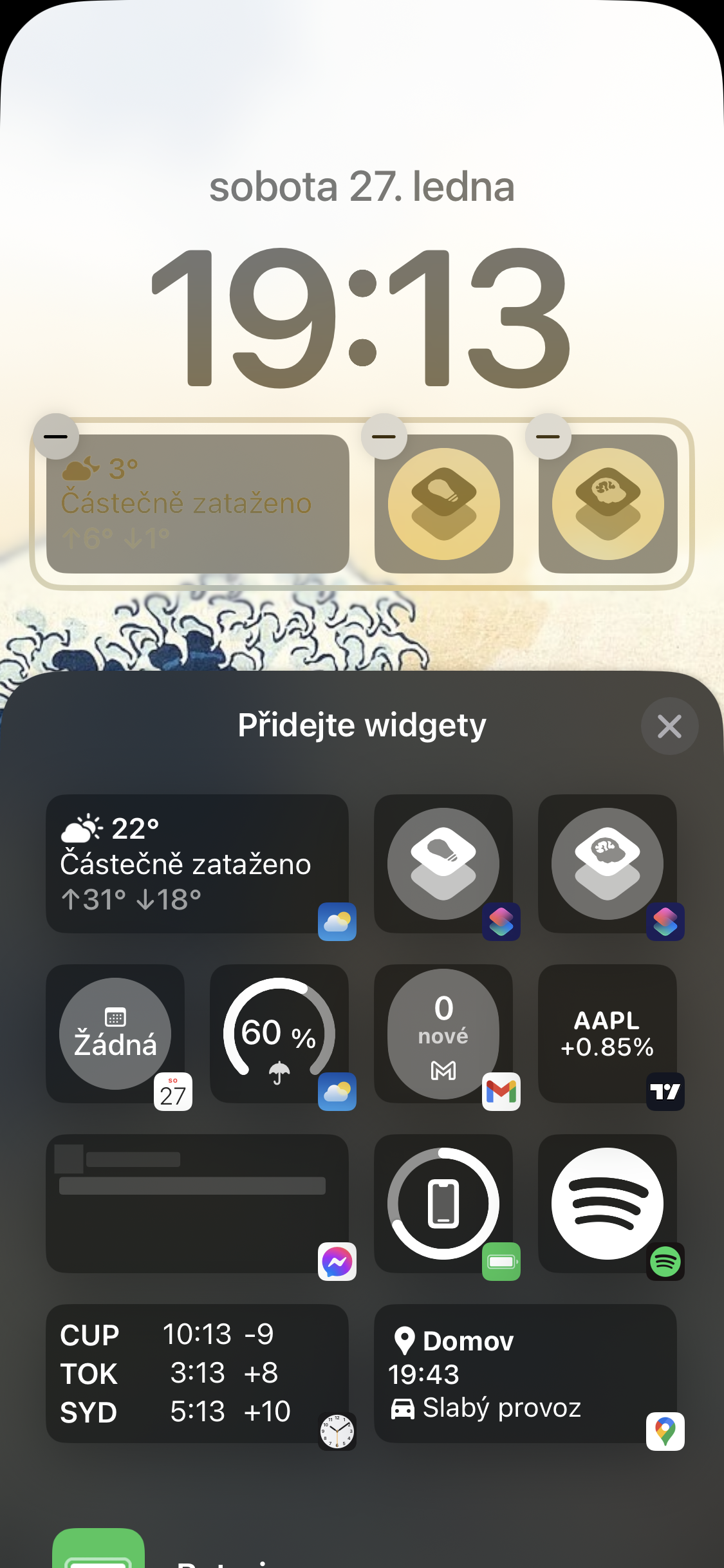Add the AAPL stock widget
Image resolution: width=724 pixels, height=1568 pixels.
[608, 1034]
